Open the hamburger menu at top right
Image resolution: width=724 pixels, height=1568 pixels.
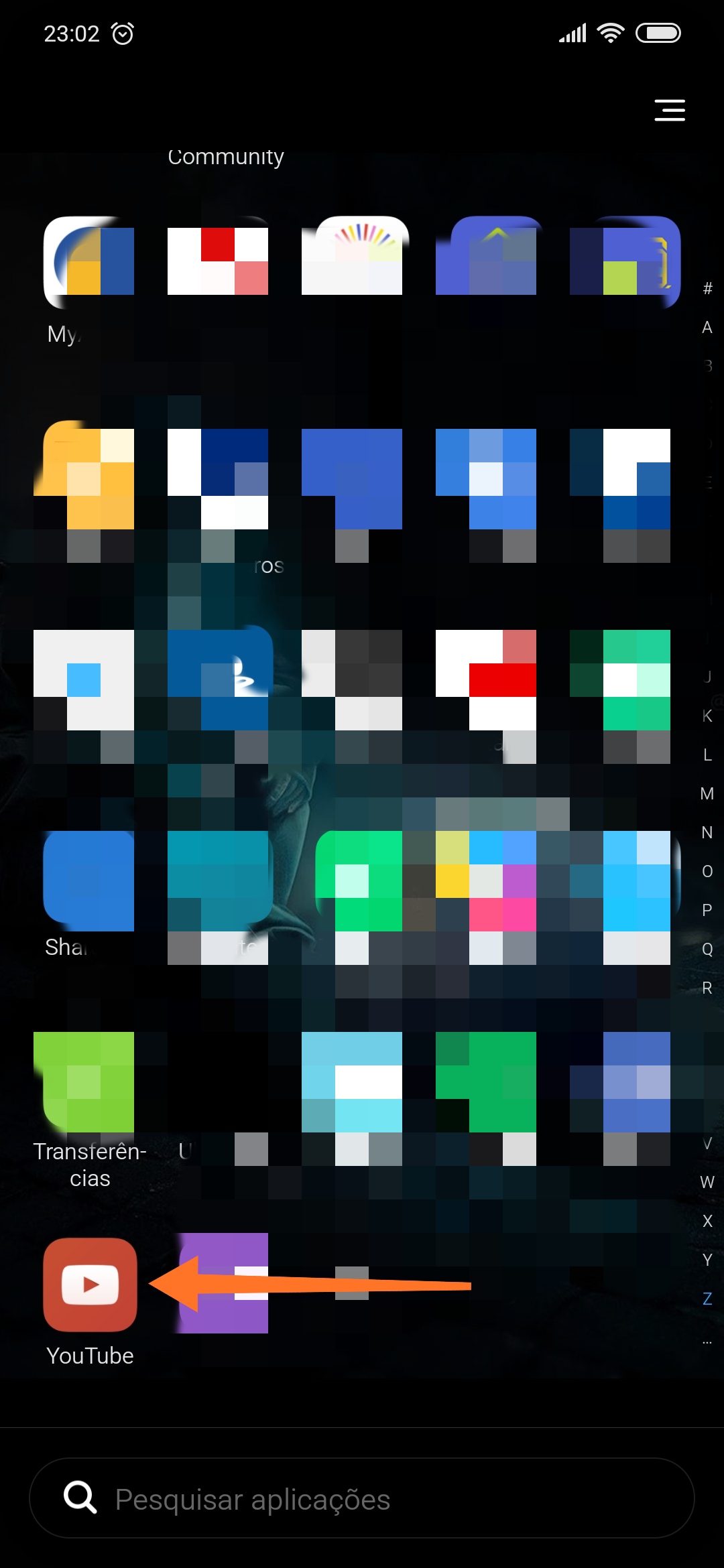point(670,110)
